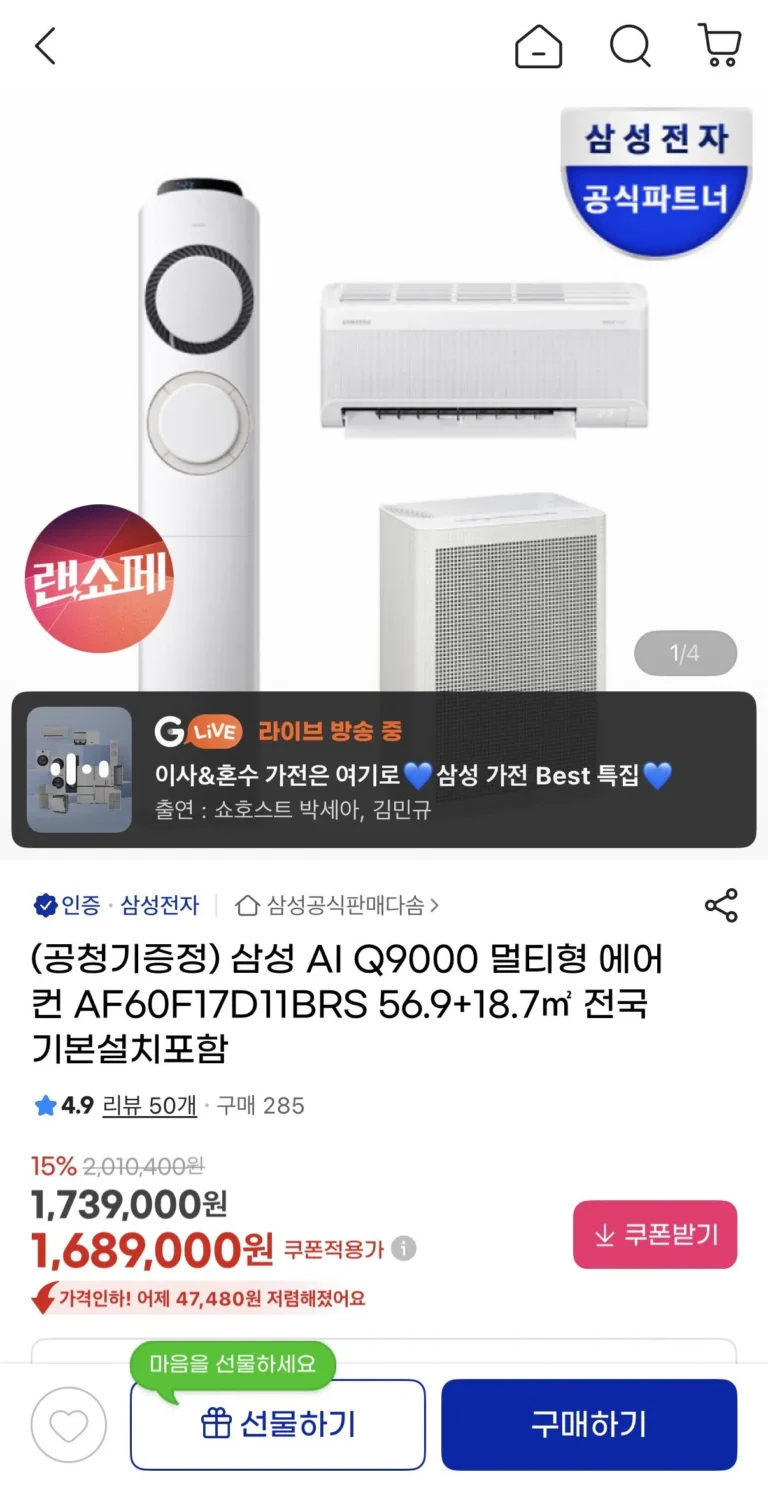The height and width of the screenshot is (1486, 768).
Task: Open the 삼성전자 brand link
Action: coord(159,906)
